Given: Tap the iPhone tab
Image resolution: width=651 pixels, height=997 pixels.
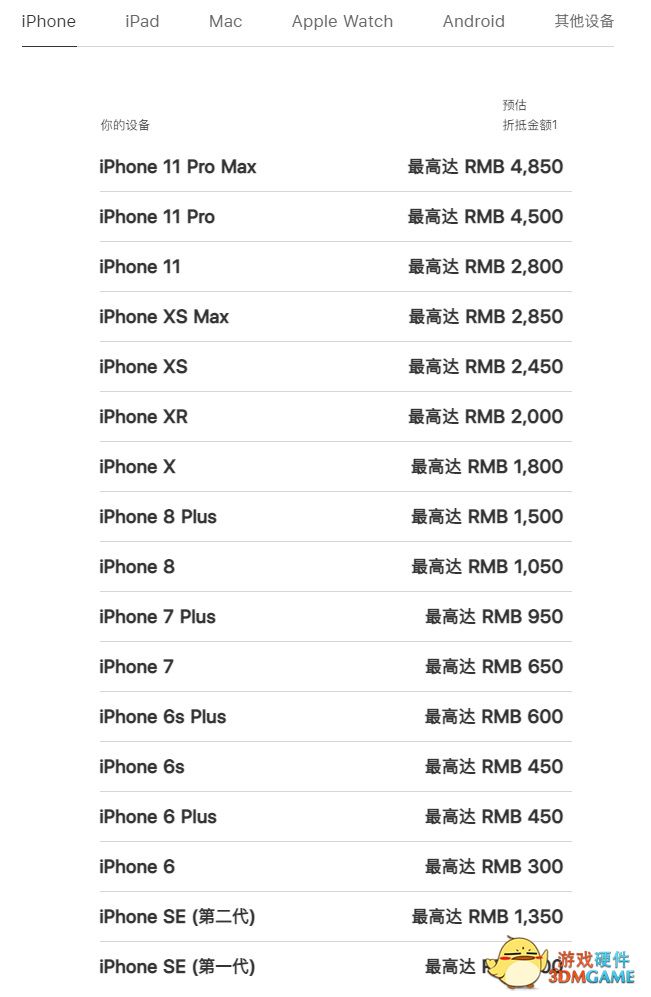Looking at the screenshot, I should point(48,21).
